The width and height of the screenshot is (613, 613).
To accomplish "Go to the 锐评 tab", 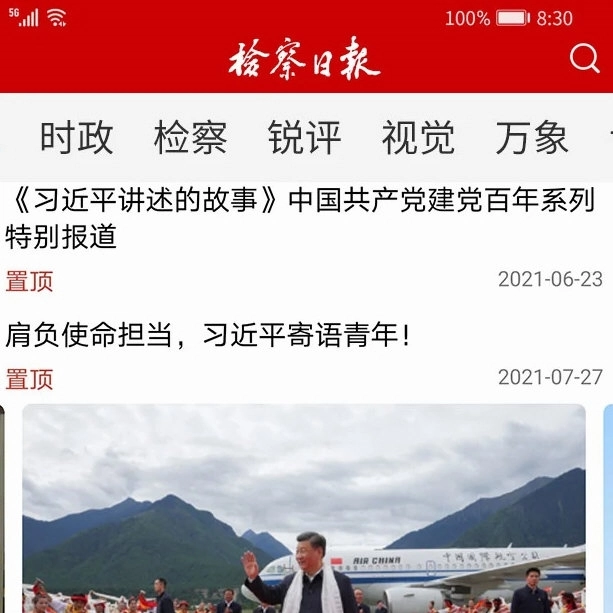I will tap(305, 138).
